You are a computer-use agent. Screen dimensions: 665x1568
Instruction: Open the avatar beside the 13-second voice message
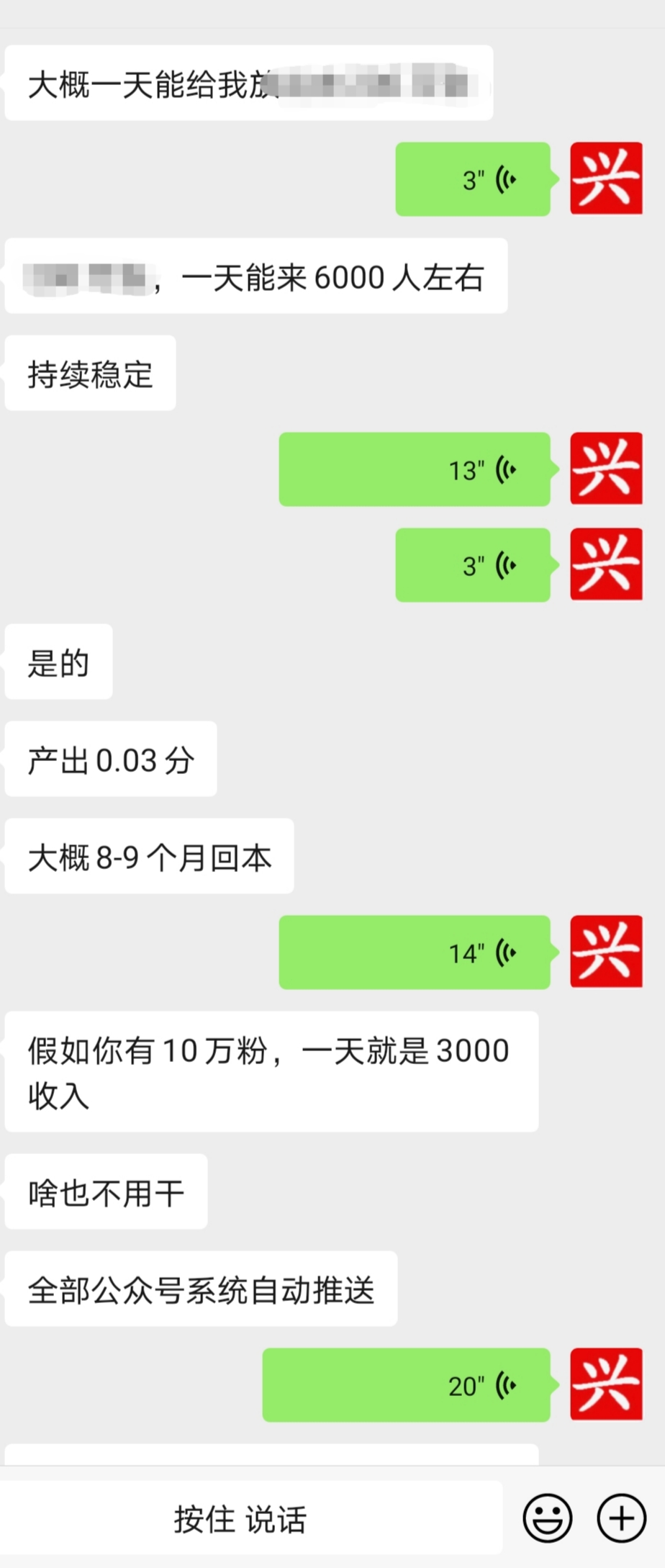point(606,468)
